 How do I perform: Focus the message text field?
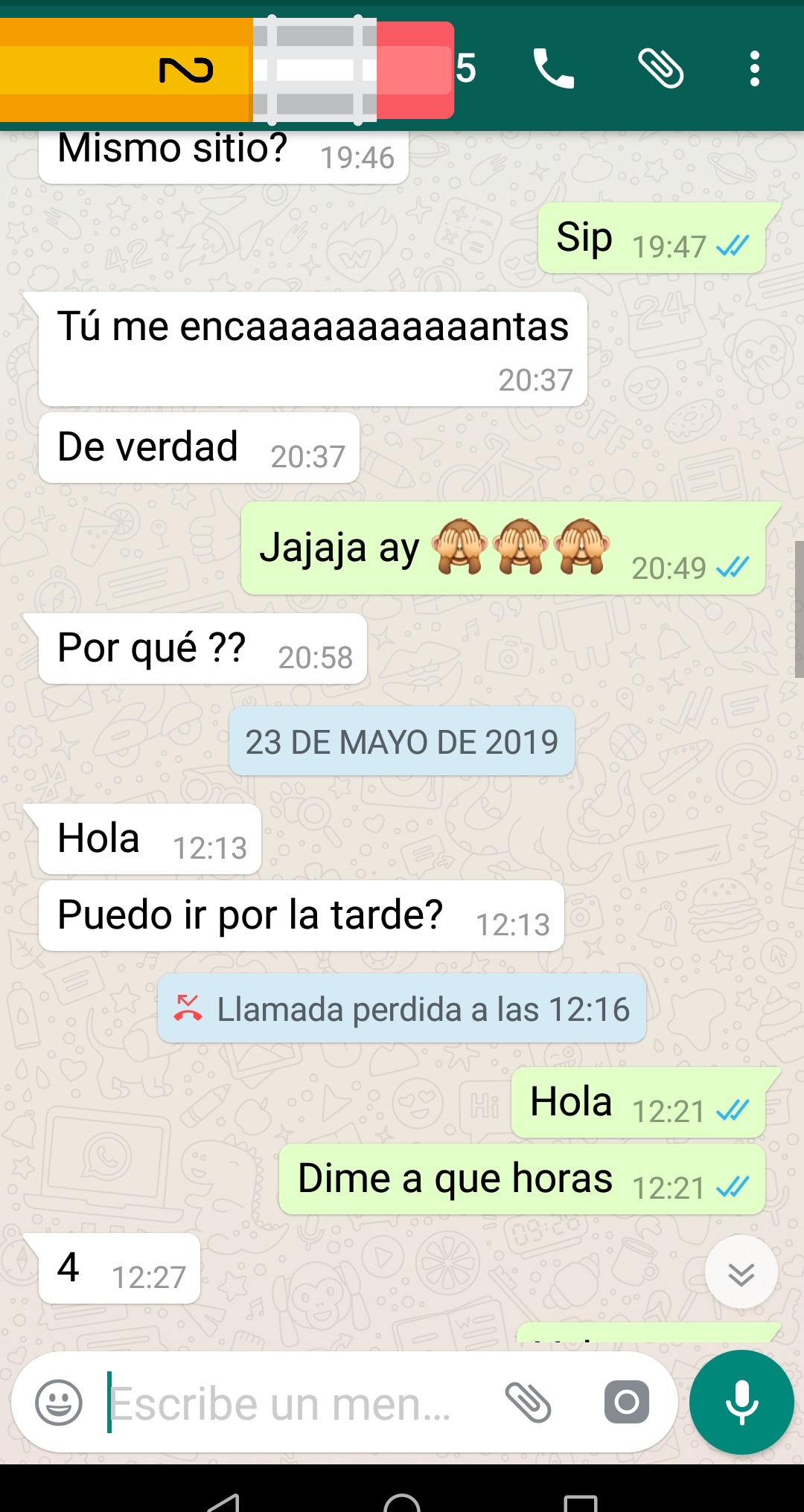click(x=283, y=1404)
